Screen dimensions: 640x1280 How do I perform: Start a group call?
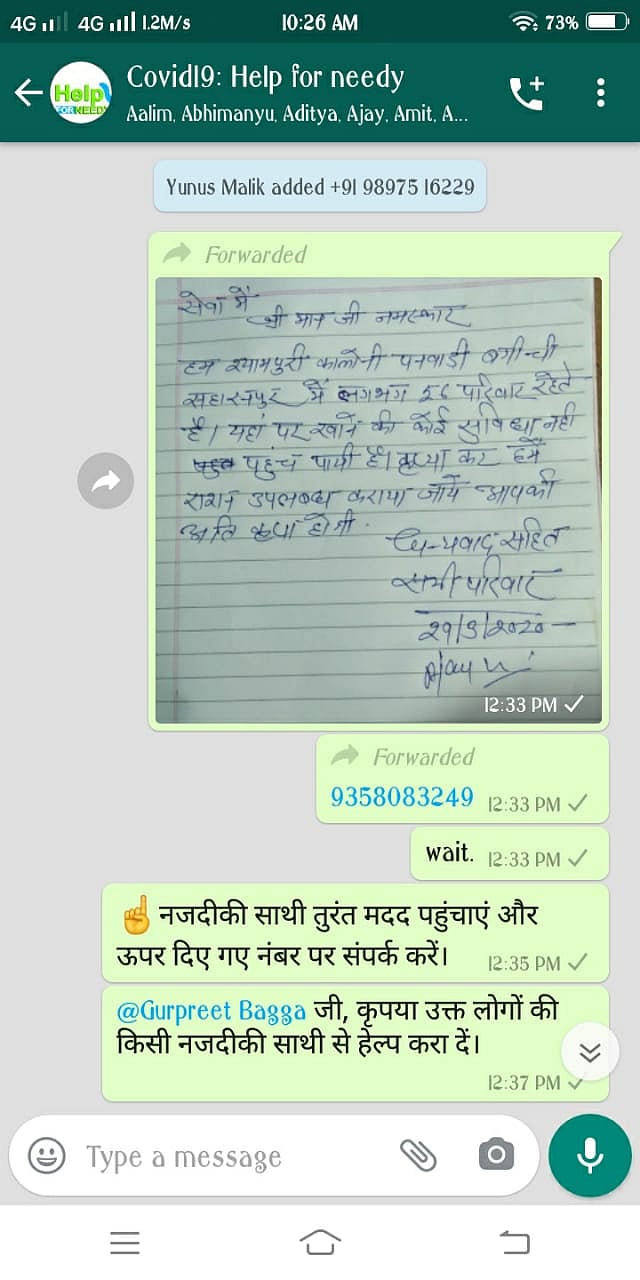coord(526,93)
